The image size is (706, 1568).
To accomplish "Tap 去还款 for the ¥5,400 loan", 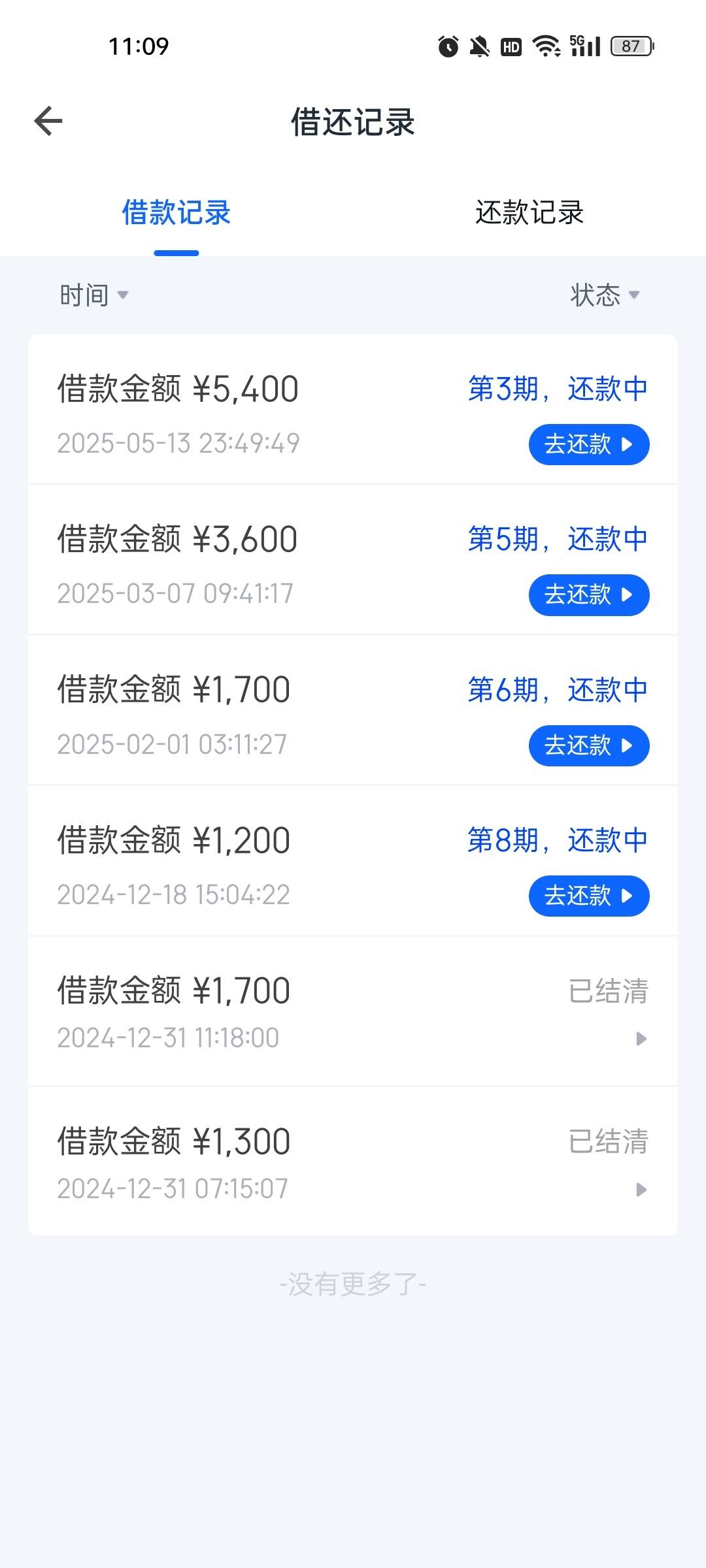I will click(589, 445).
